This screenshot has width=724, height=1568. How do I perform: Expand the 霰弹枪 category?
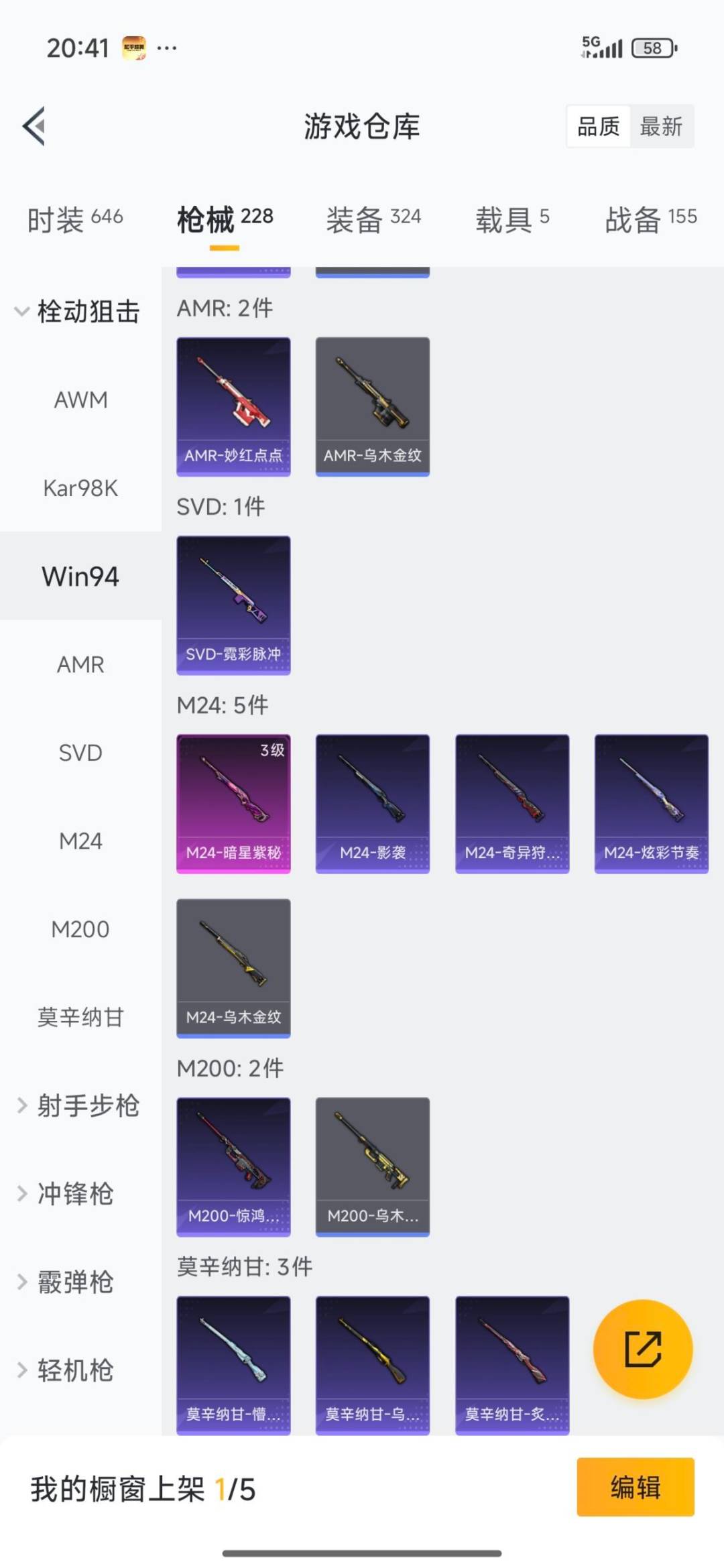point(75,1282)
